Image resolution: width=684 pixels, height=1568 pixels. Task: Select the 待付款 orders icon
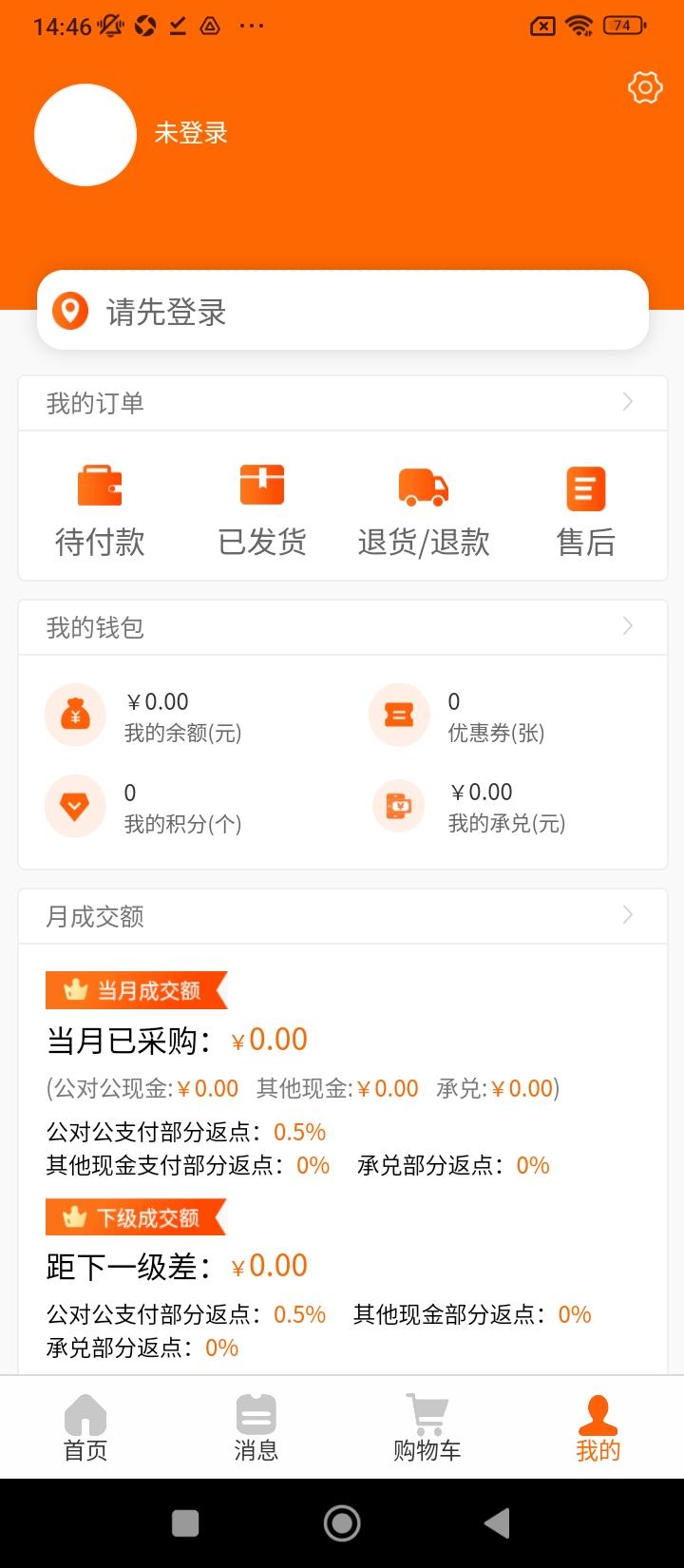click(x=100, y=485)
